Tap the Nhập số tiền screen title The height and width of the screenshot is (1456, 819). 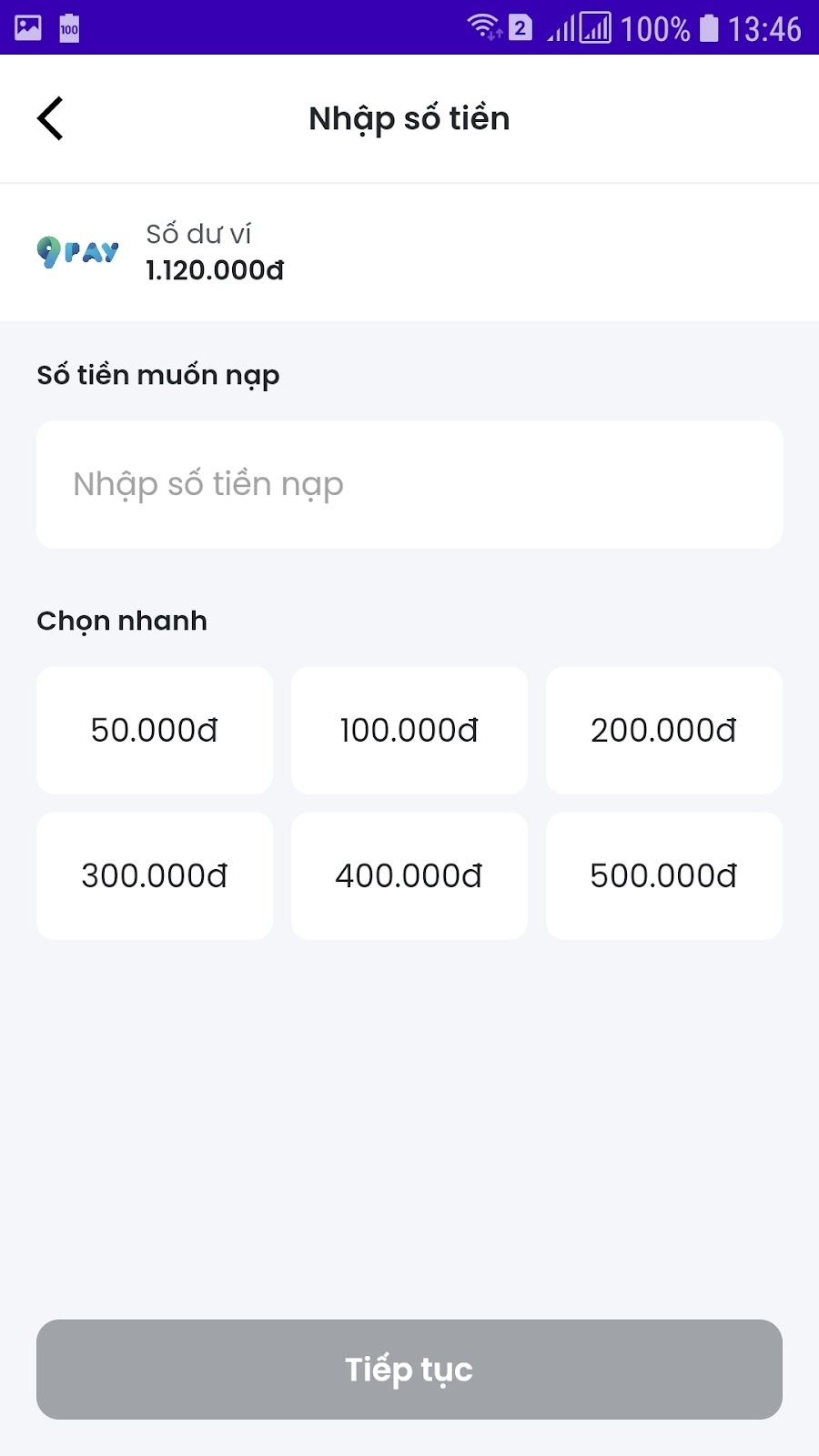[x=409, y=118]
